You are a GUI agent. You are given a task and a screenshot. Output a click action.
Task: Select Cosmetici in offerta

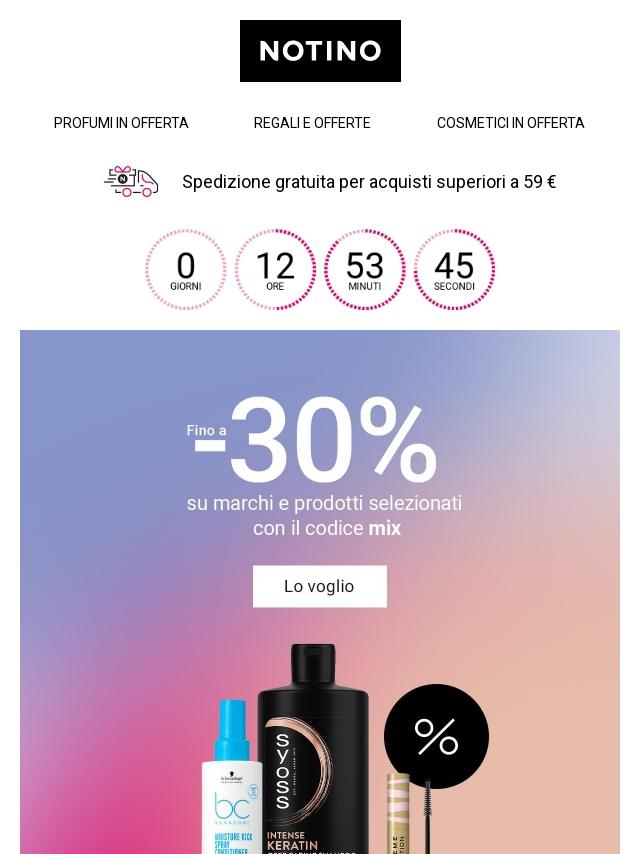[510, 123]
